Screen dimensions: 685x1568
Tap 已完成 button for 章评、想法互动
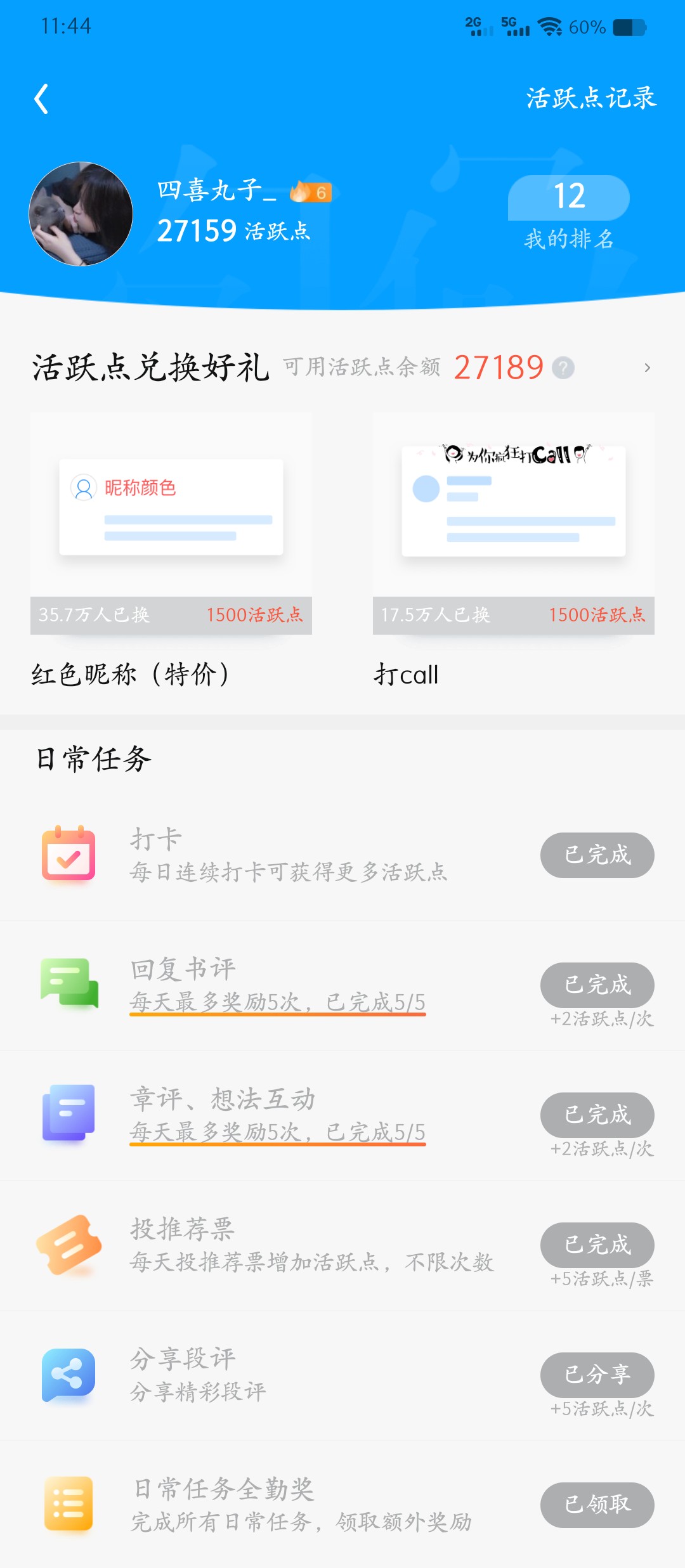pos(597,1115)
